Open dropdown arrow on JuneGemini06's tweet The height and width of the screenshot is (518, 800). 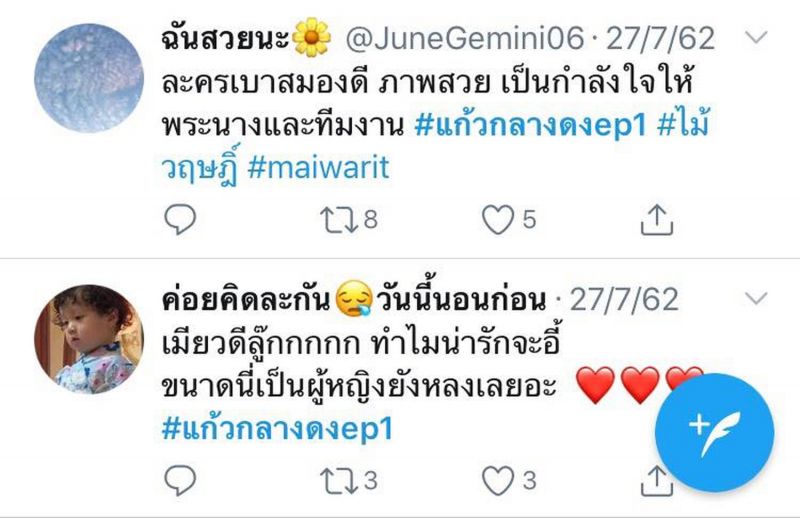pos(757,39)
